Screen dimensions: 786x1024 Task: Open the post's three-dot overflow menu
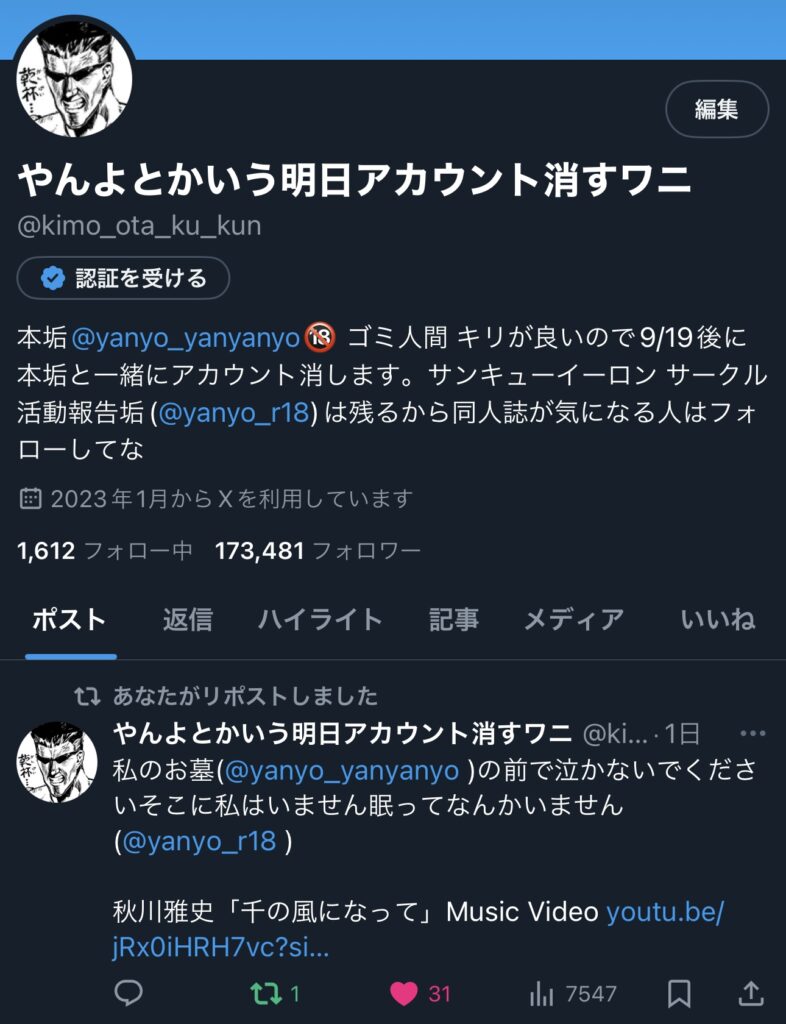[750, 733]
